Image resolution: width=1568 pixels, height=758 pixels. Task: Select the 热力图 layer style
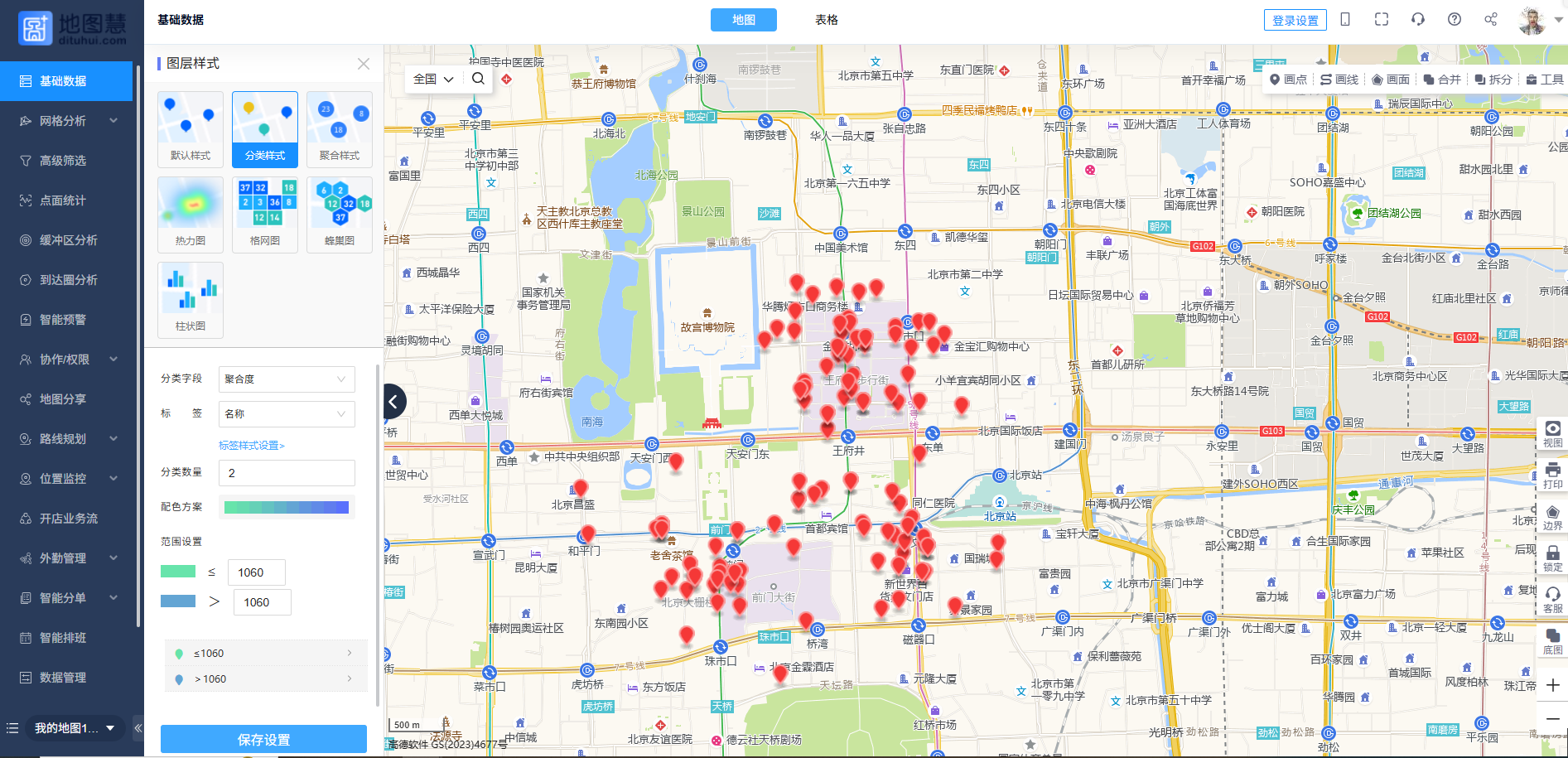(x=191, y=214)
